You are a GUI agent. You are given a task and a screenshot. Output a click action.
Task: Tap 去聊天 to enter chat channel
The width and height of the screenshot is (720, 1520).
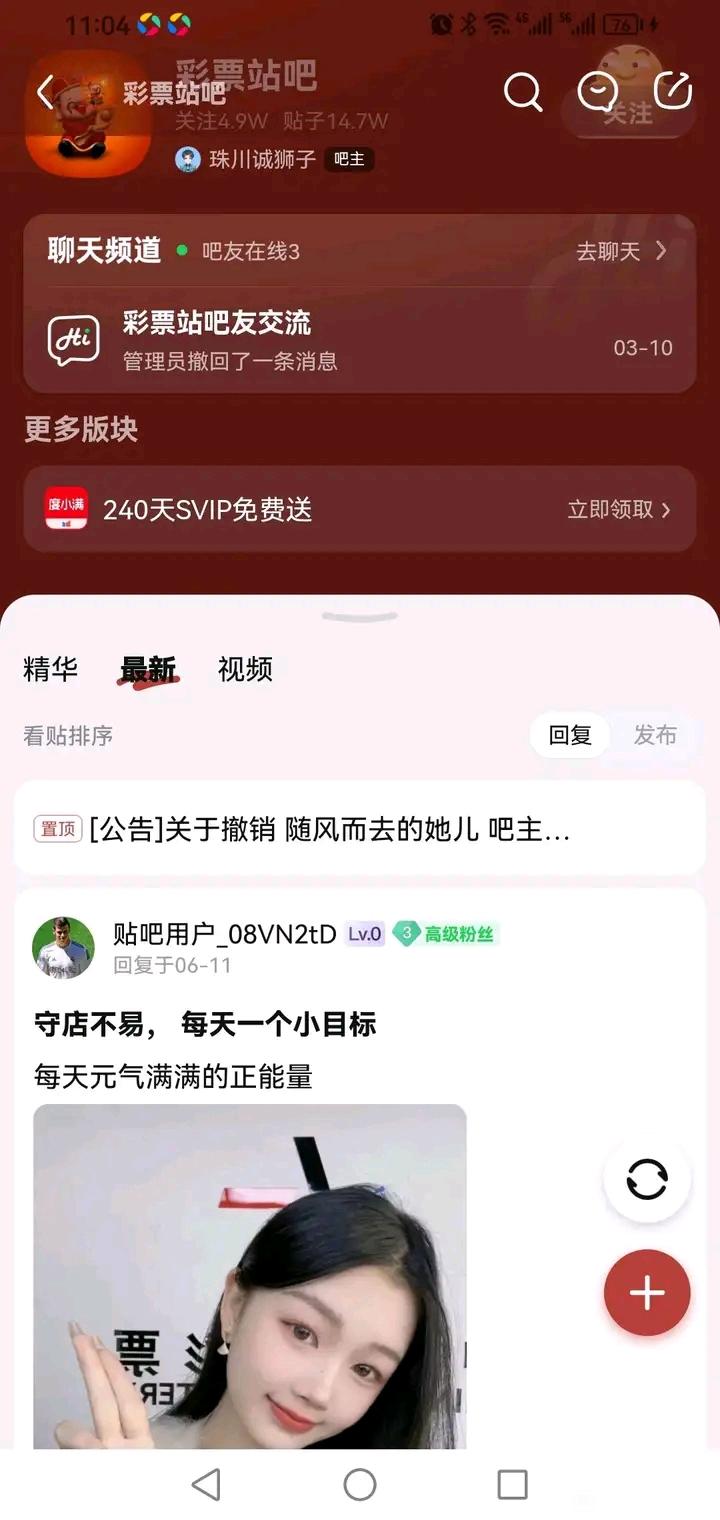(x=620, y=251)
